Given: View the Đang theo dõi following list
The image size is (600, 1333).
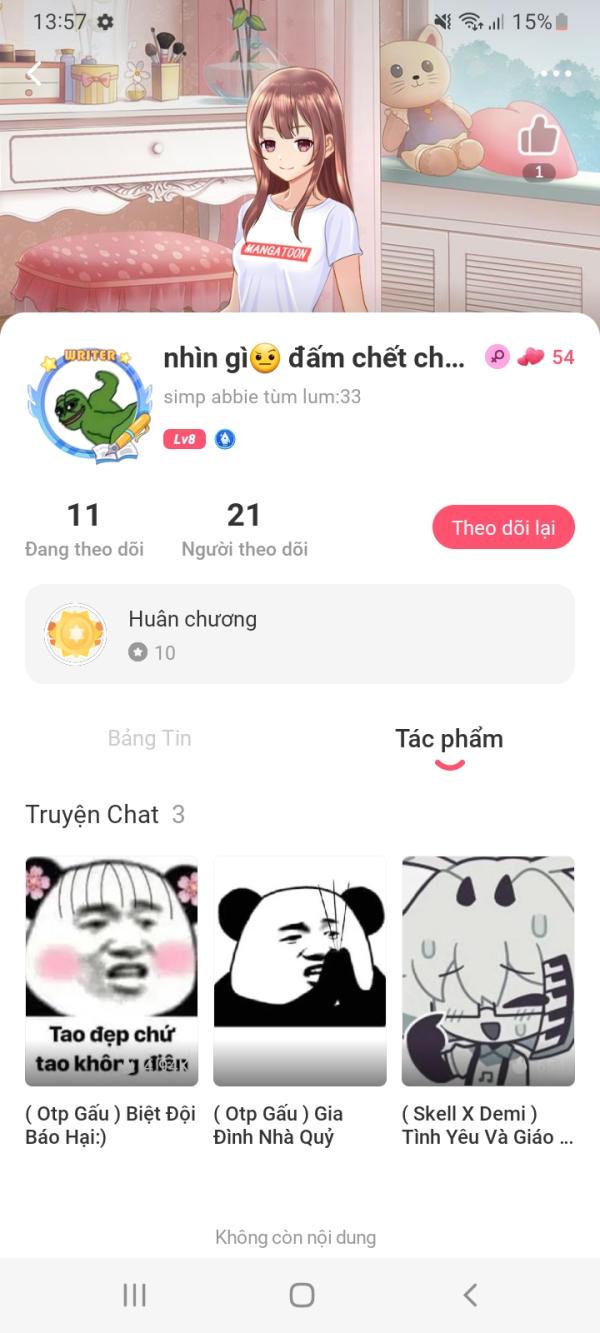Looking at the screenshot, I should click(84, 530).
